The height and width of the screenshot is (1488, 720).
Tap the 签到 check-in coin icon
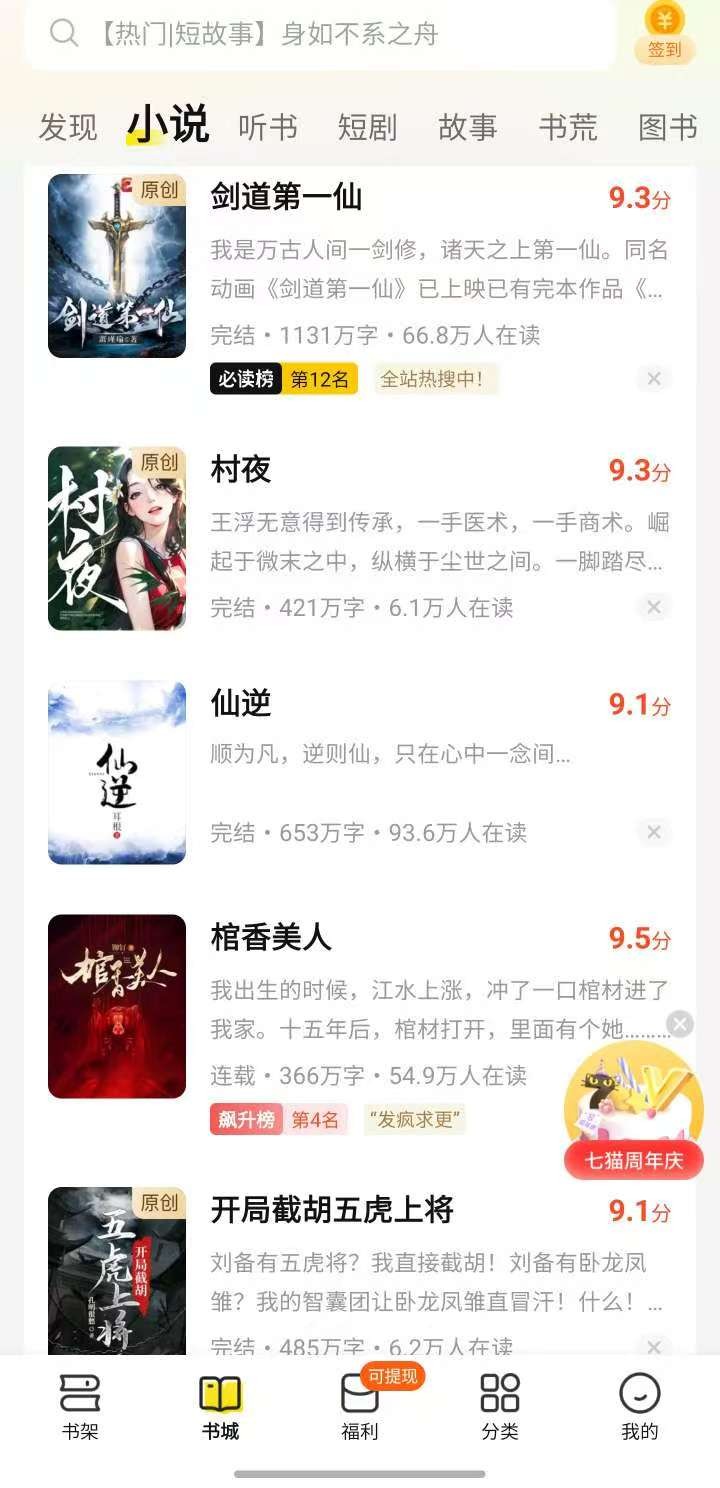(x=664, y=32)
